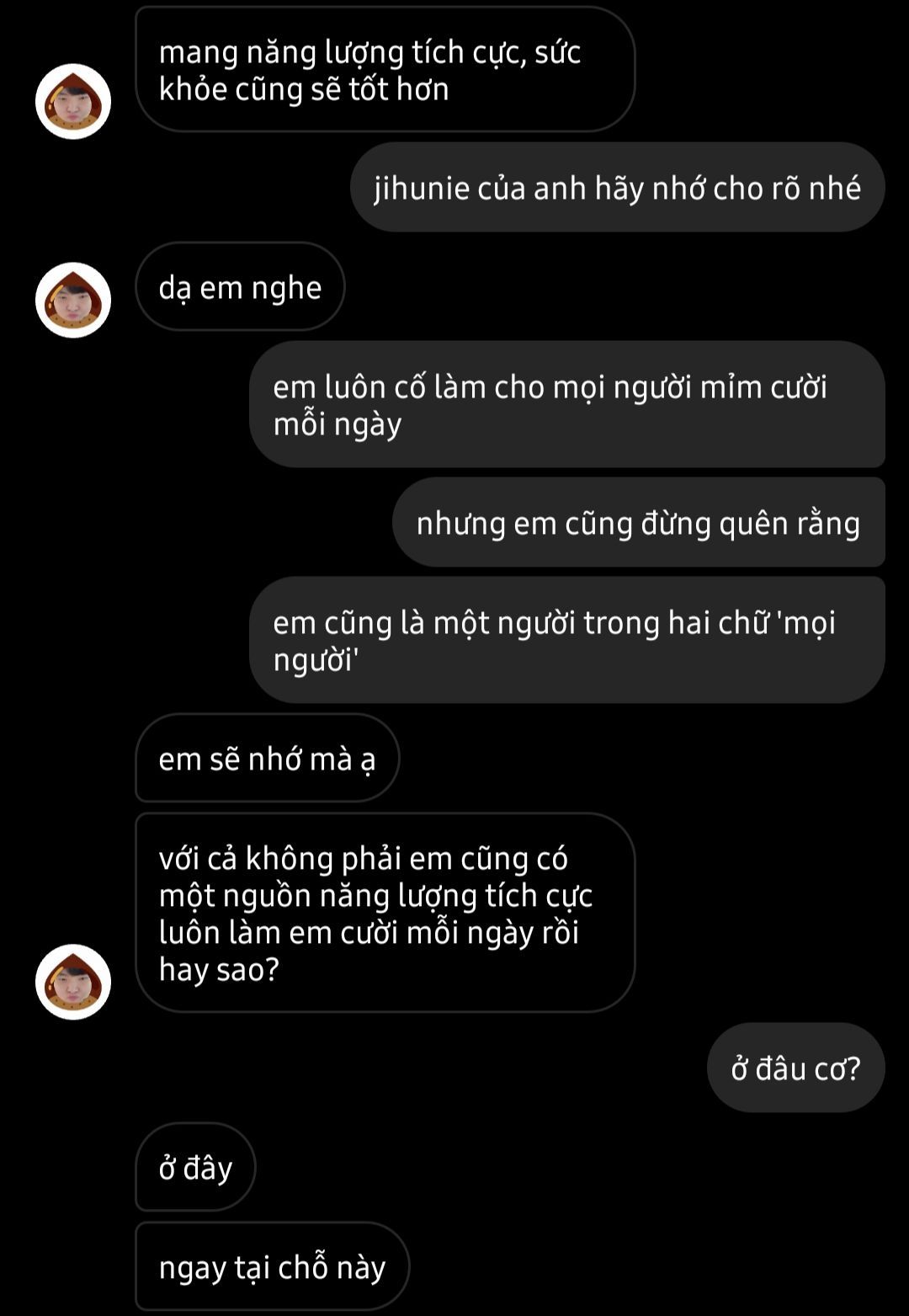View profile from avatar beside "hay sao?" message
Viewport: 909px width, 1316px height.
(73, 982)
